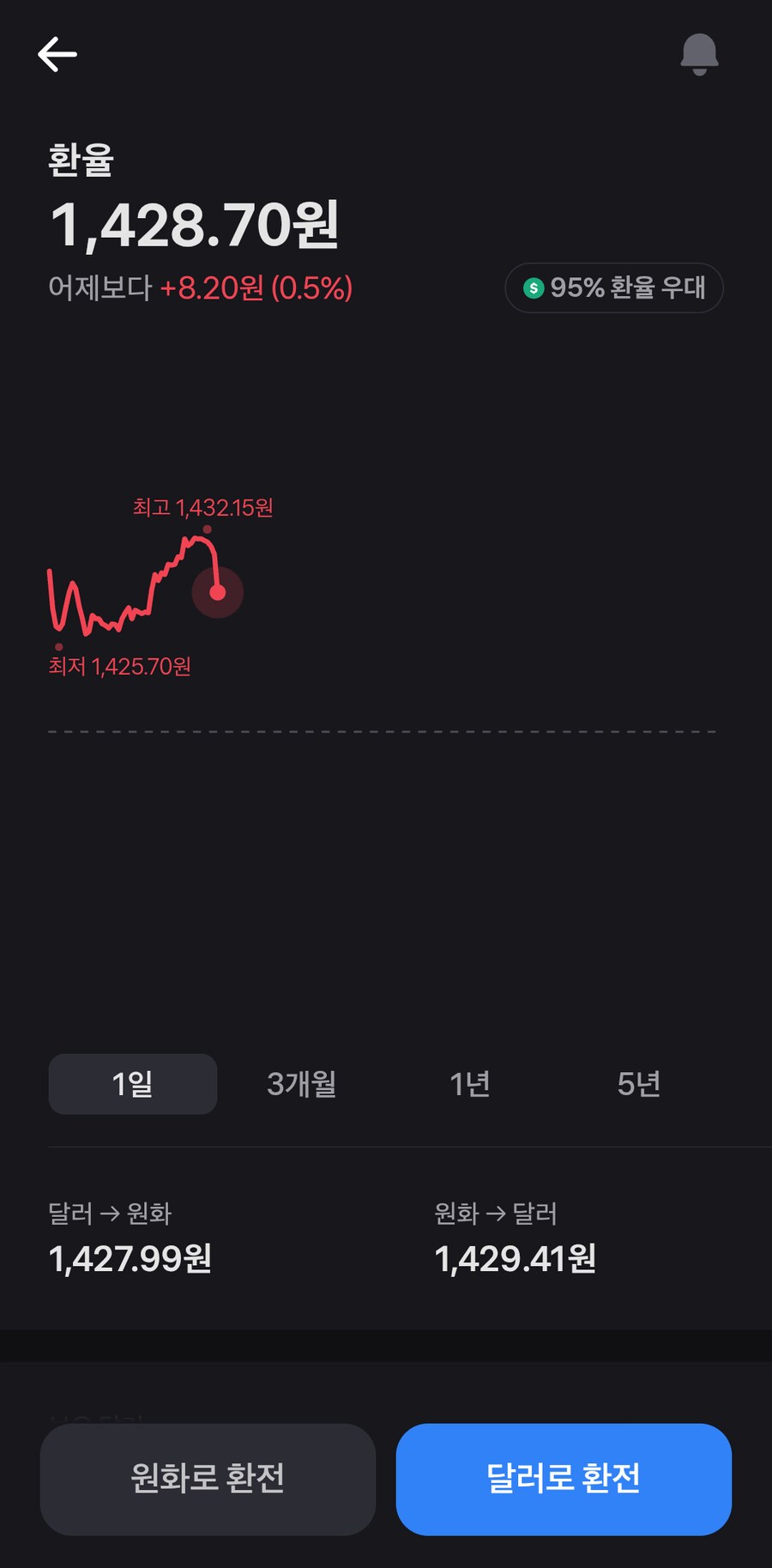Tap the 원화로 환전 button

(208, 1479)
